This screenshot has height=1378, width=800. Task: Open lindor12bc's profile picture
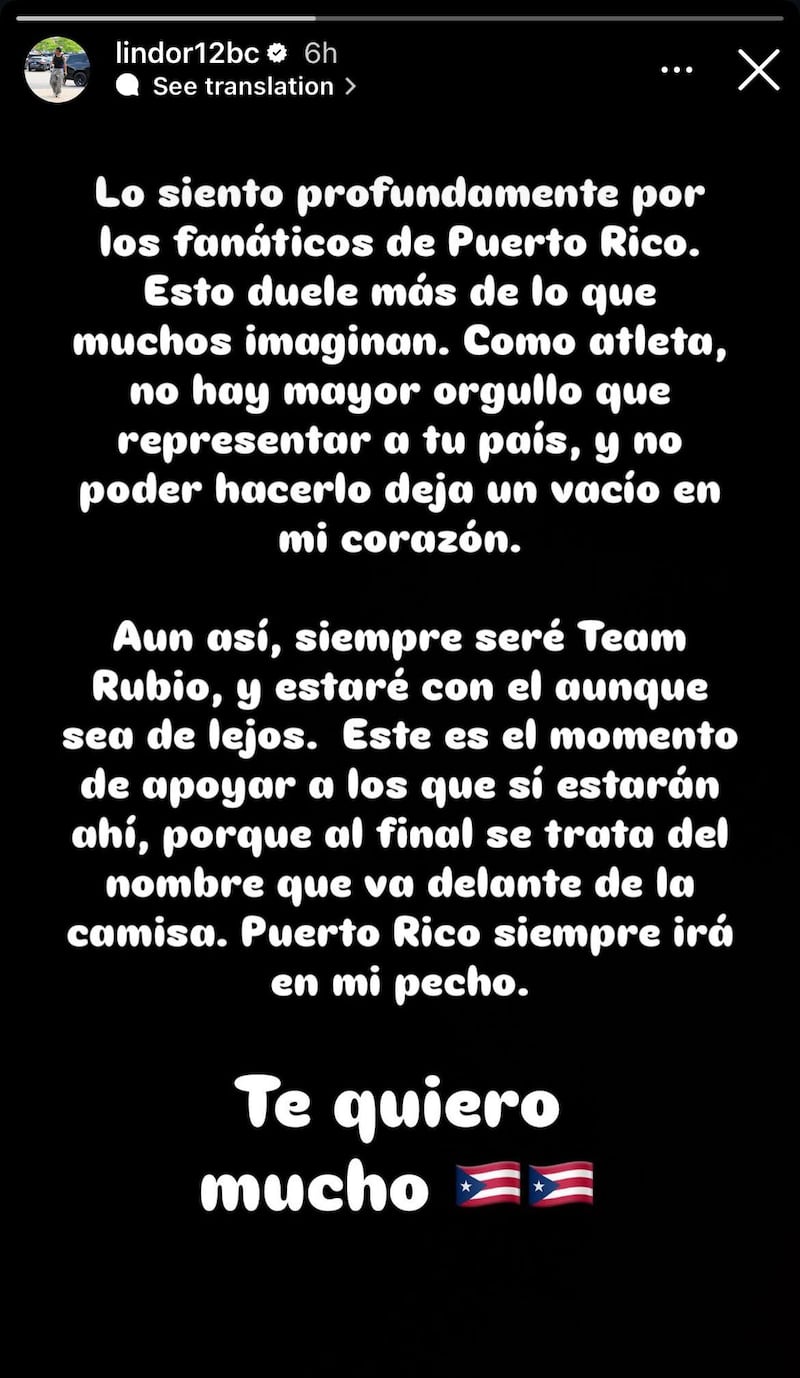point(57,69)
